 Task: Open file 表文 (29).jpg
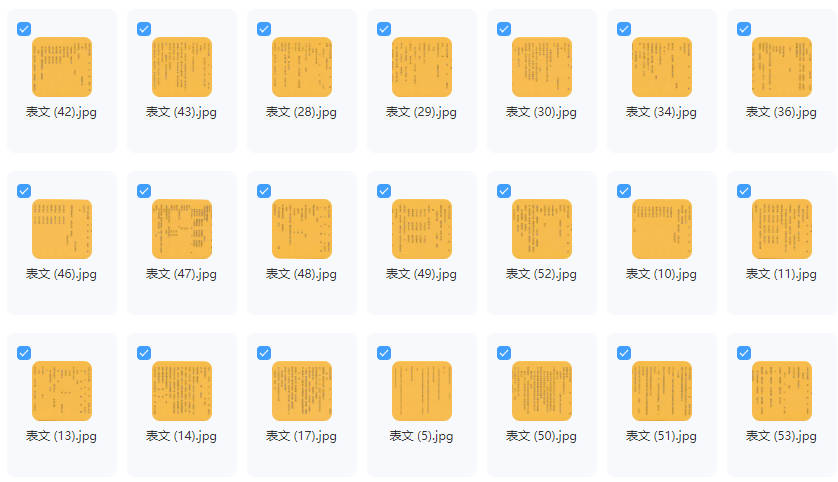(x=422, y=67)
